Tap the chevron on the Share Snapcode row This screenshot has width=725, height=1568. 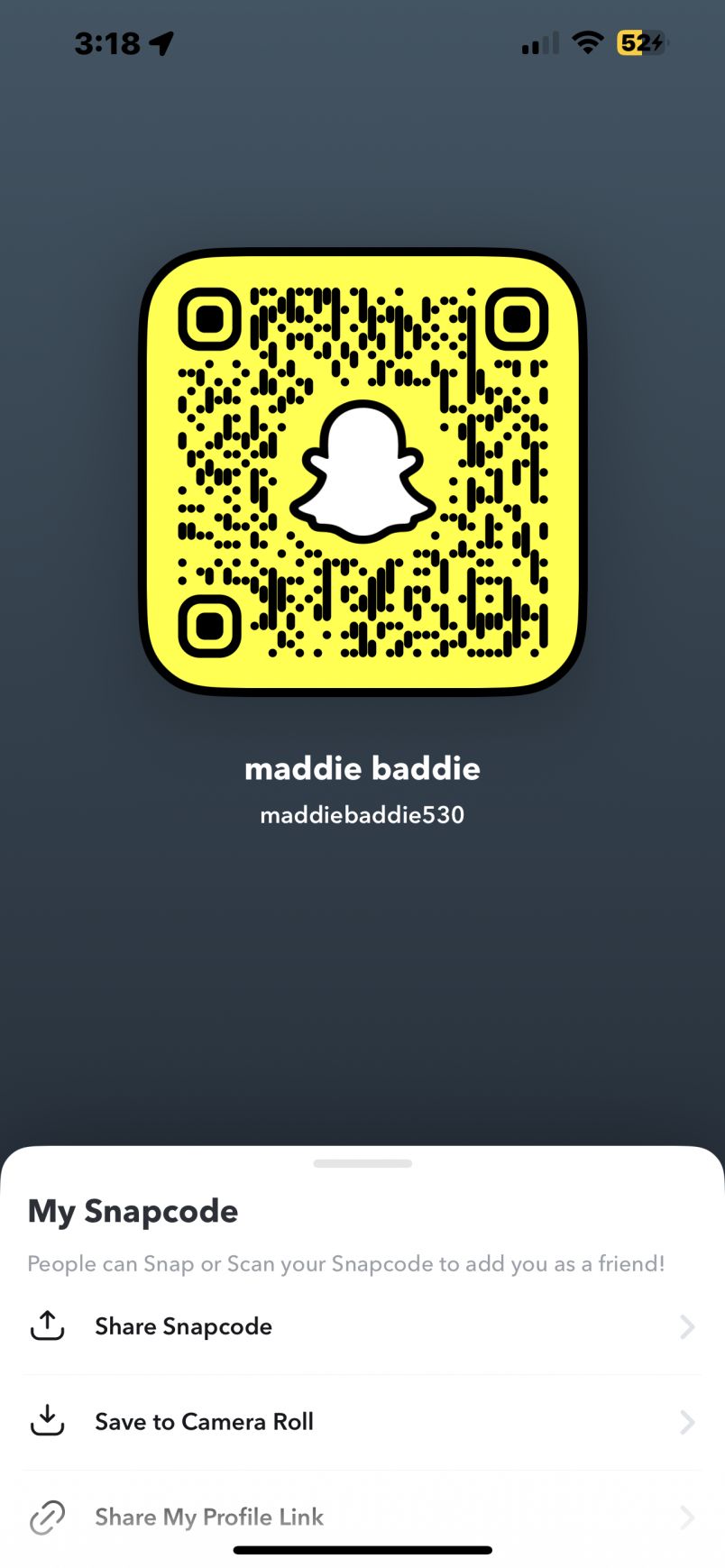(687, 1326)
